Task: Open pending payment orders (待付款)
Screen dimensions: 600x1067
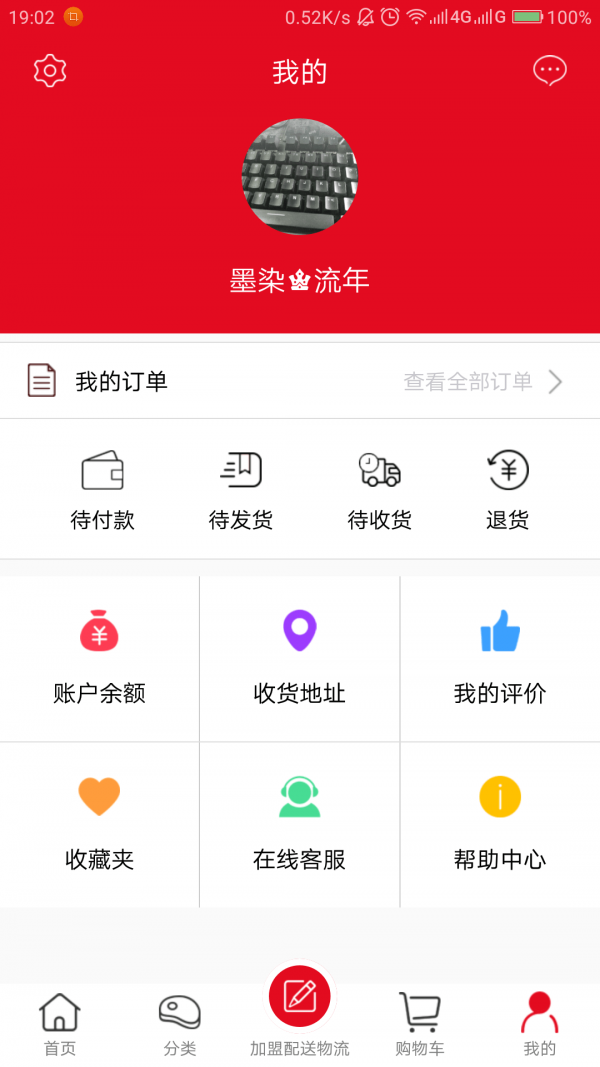Action: click(x=102, y=488)
